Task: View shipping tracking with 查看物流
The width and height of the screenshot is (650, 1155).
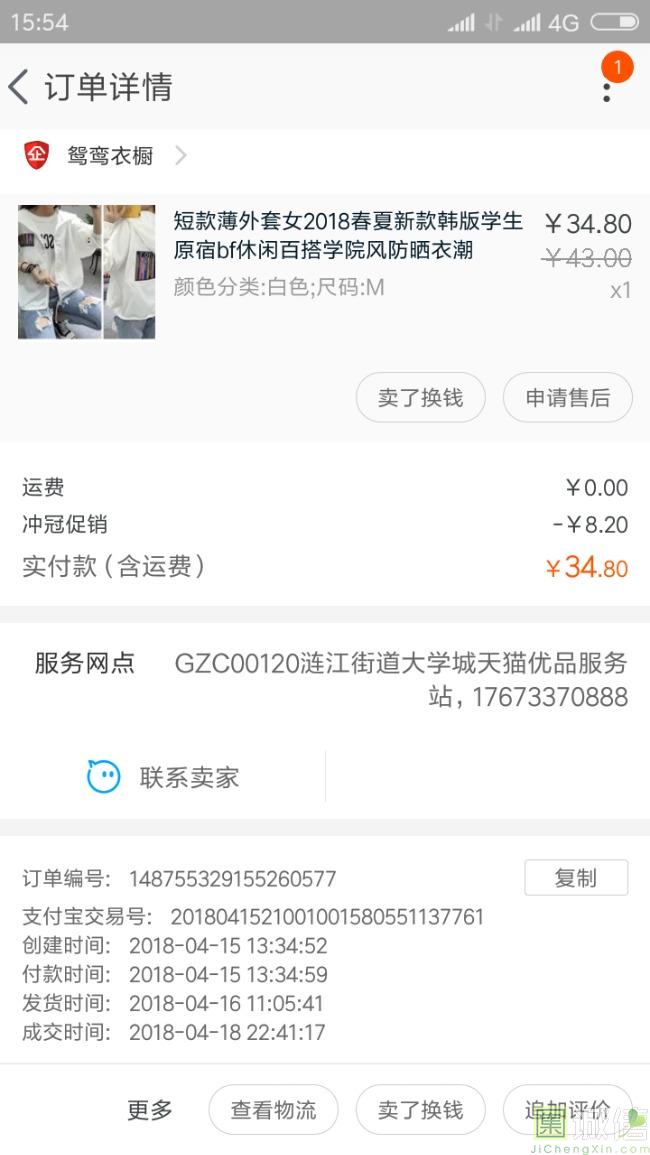Action: click(x=273, y=1110)
